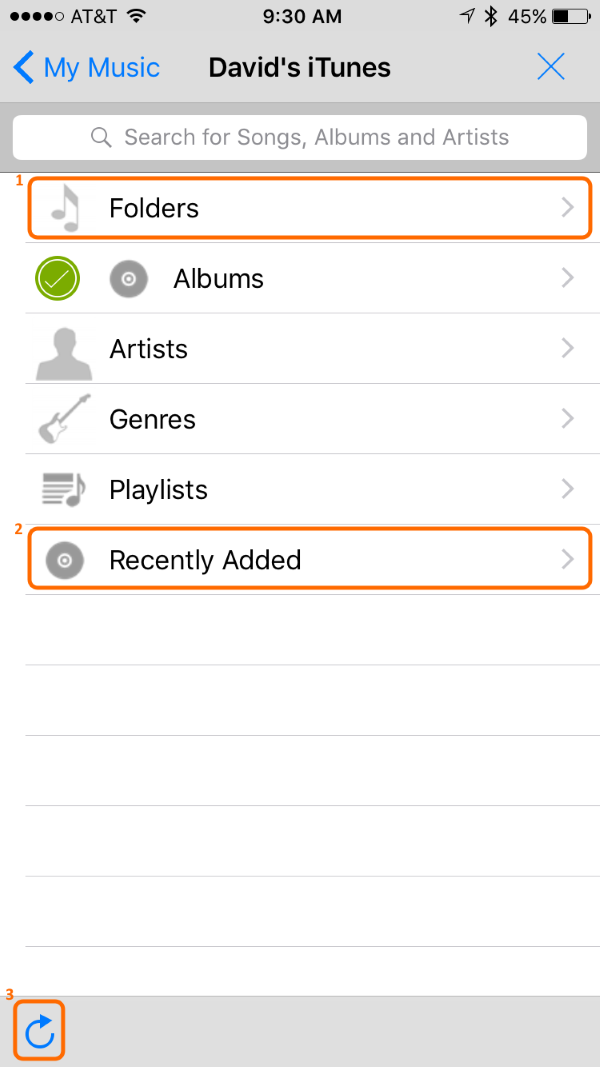Viewport: 600px width, 1067px height.
Task: Tap the Search for Songs, Albums and Artists field
Action: [x=300, y=137]
